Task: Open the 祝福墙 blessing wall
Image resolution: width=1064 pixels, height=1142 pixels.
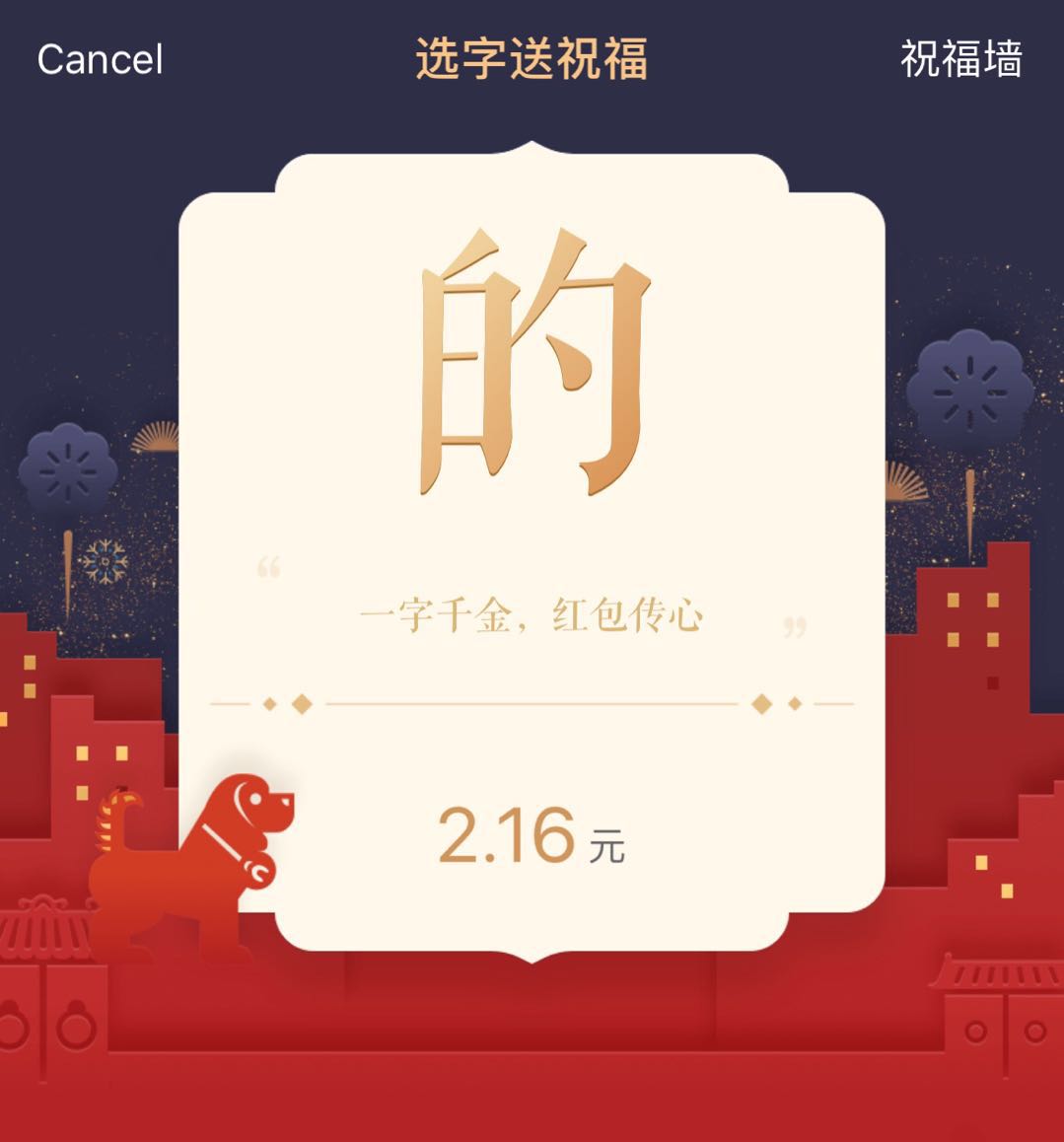Action: (x=960, y=59)
